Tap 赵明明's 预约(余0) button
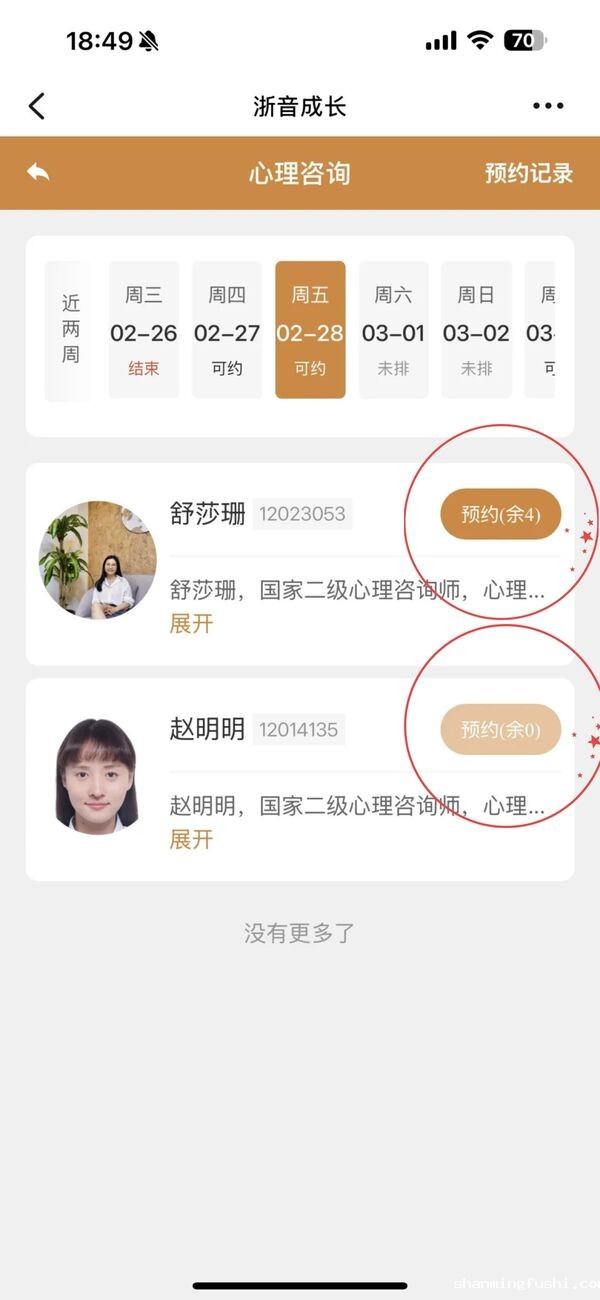This screenshot has width=600, height=1300. 500,730
